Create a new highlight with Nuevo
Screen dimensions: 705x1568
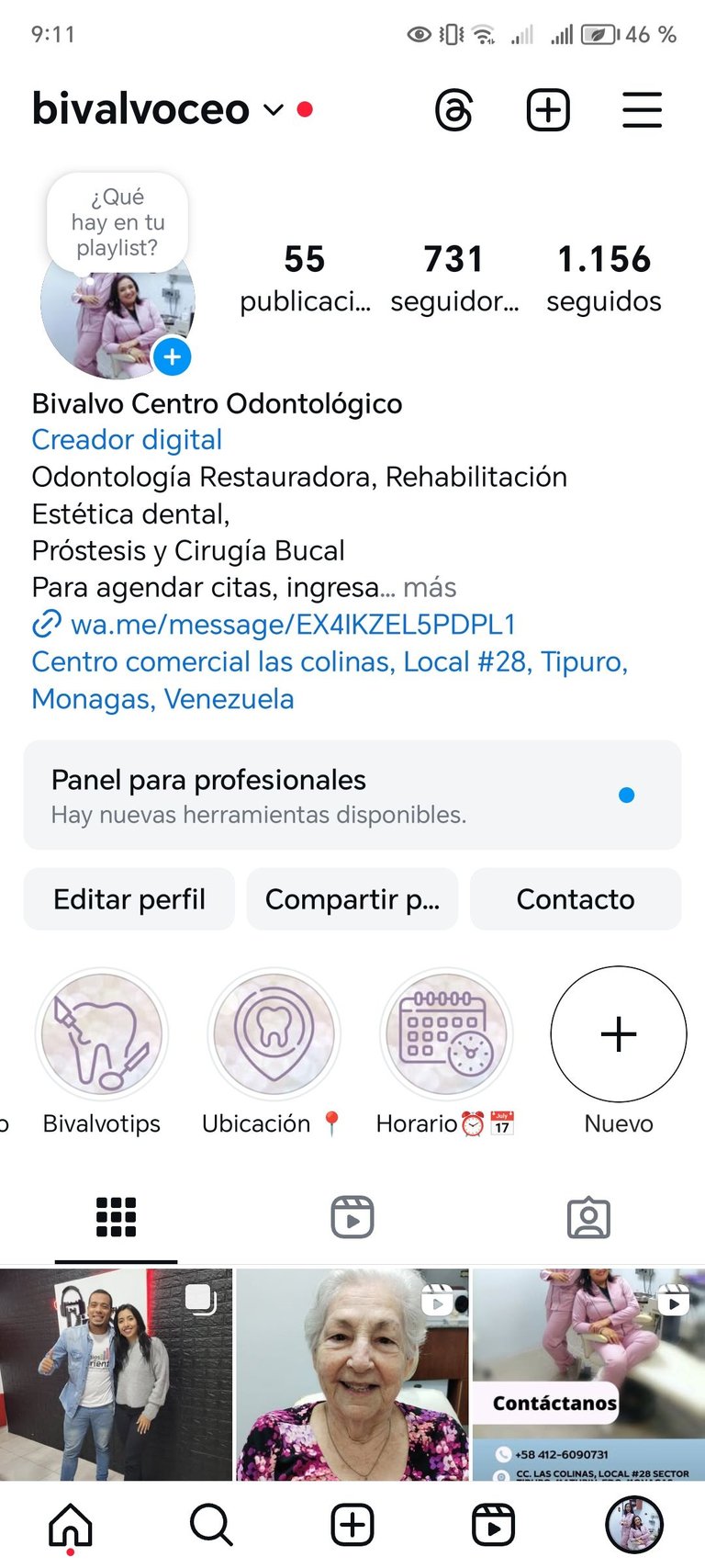tap(619, 1035)
